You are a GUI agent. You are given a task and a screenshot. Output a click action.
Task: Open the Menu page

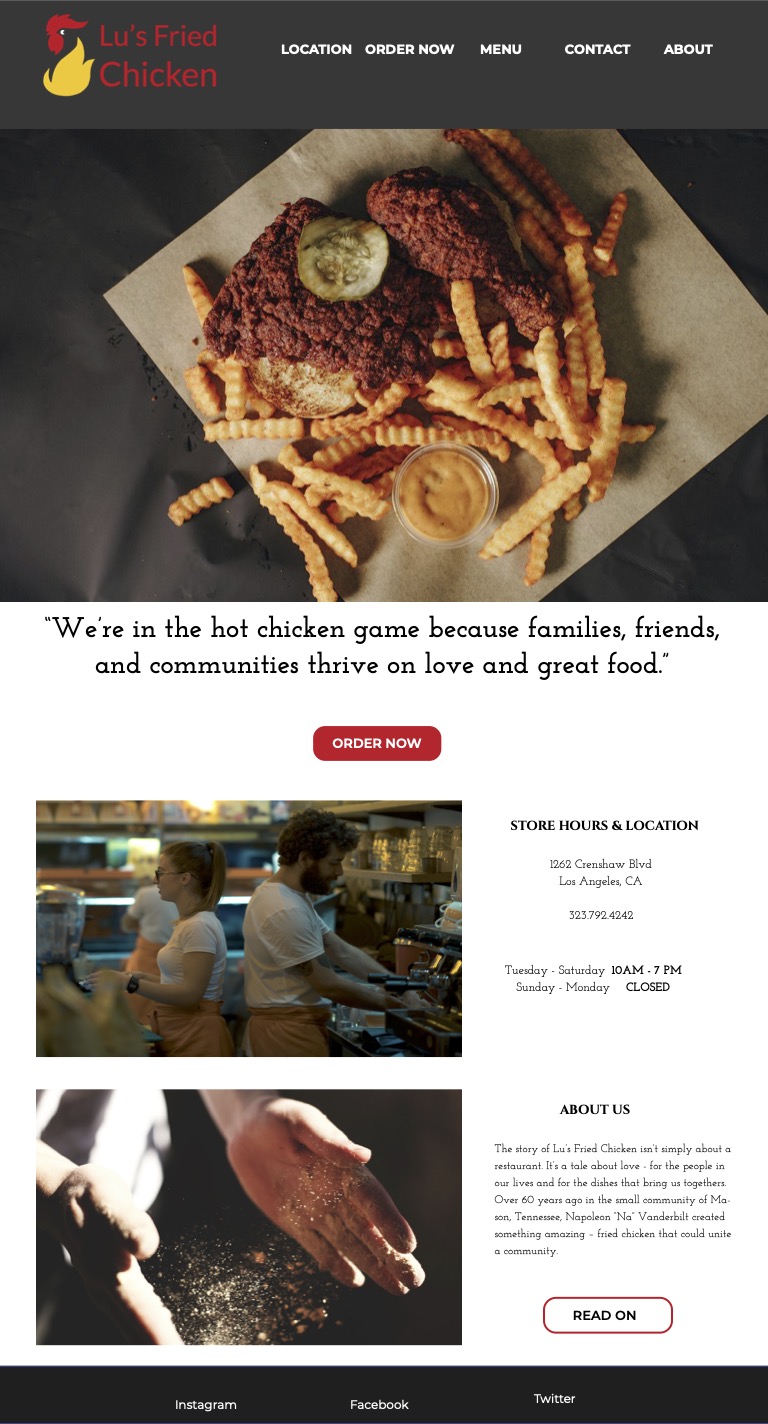pos(501,49)
